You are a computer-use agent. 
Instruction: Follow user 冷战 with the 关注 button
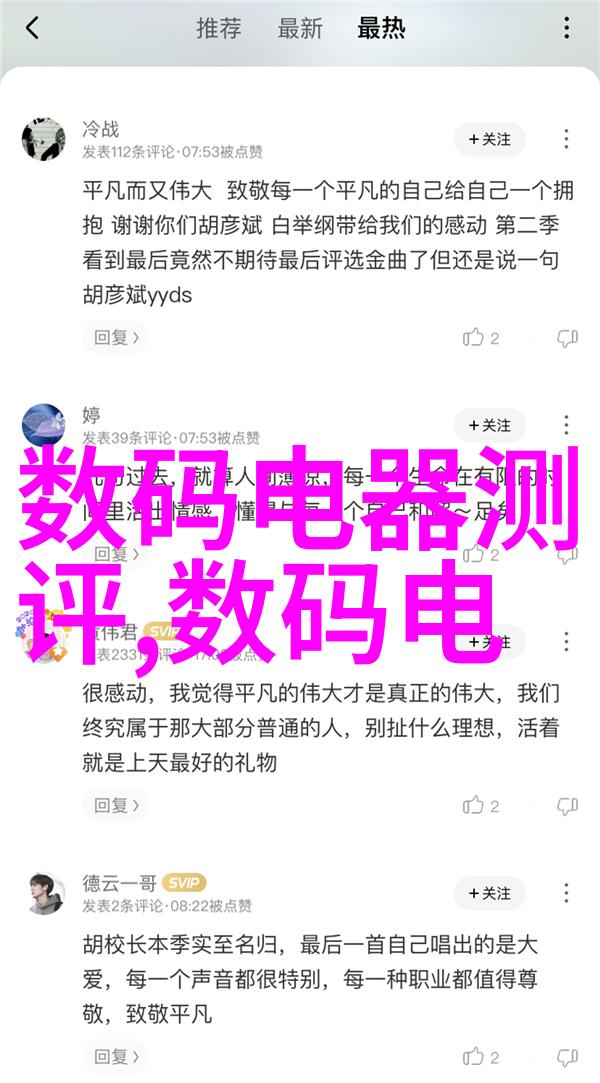[489, 139]
